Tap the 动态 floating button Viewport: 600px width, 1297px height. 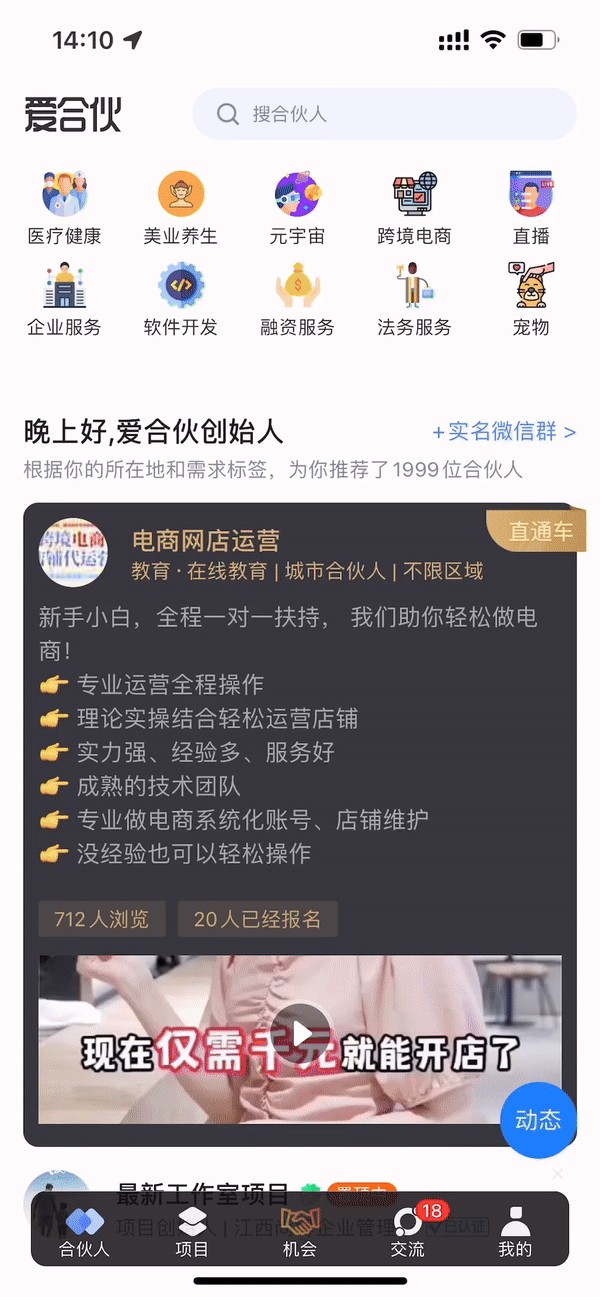point(538,1120)
